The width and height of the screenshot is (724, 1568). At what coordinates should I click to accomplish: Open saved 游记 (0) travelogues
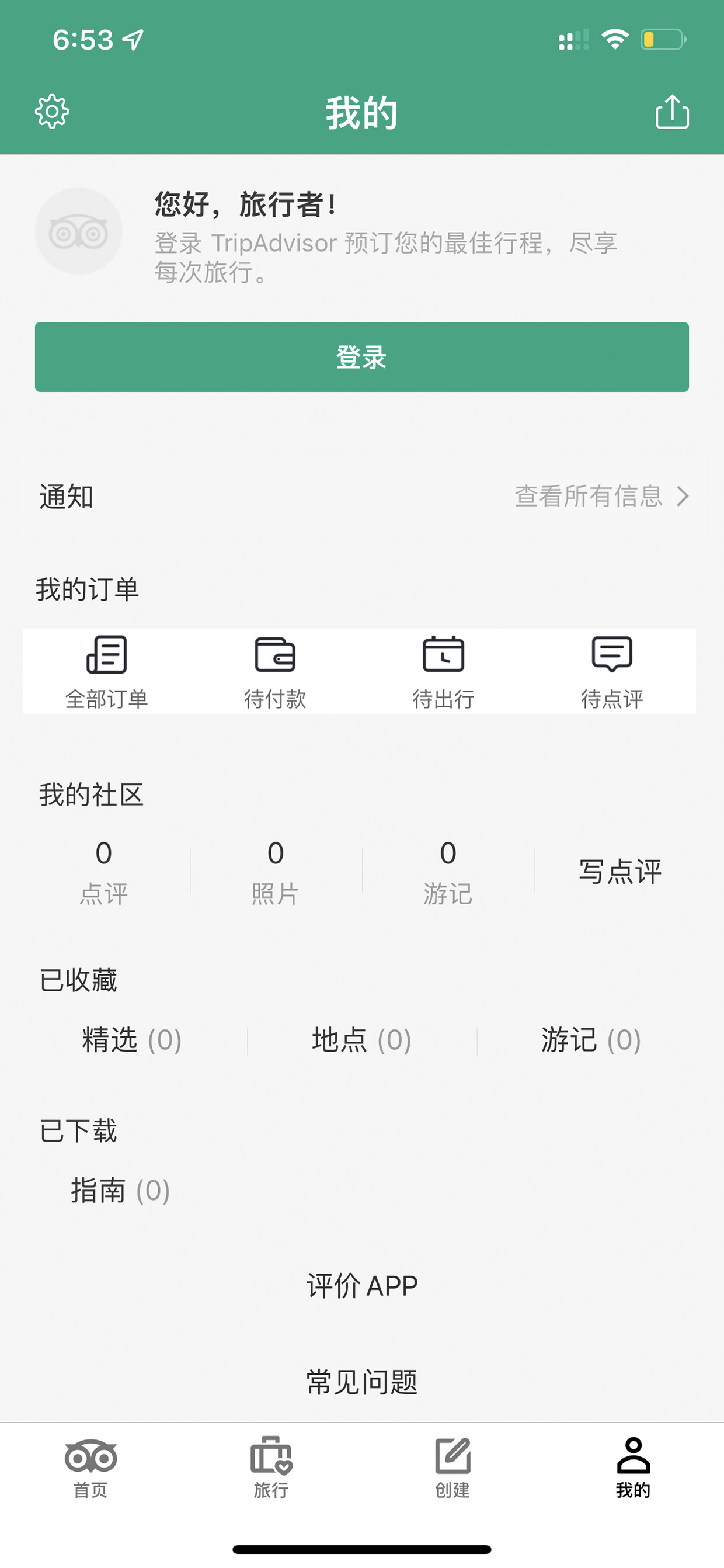591,1040
